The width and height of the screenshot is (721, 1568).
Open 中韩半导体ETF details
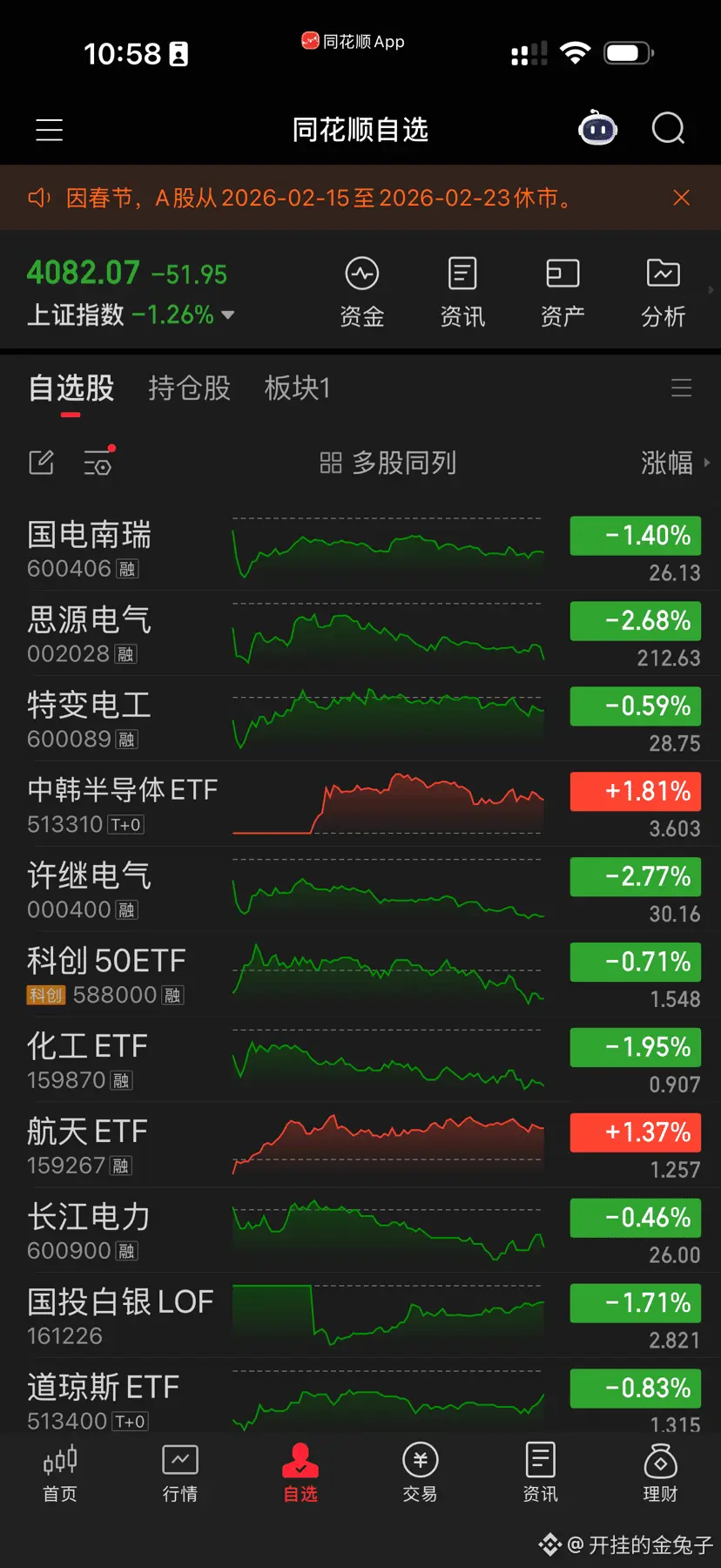[x=360, y=805]
